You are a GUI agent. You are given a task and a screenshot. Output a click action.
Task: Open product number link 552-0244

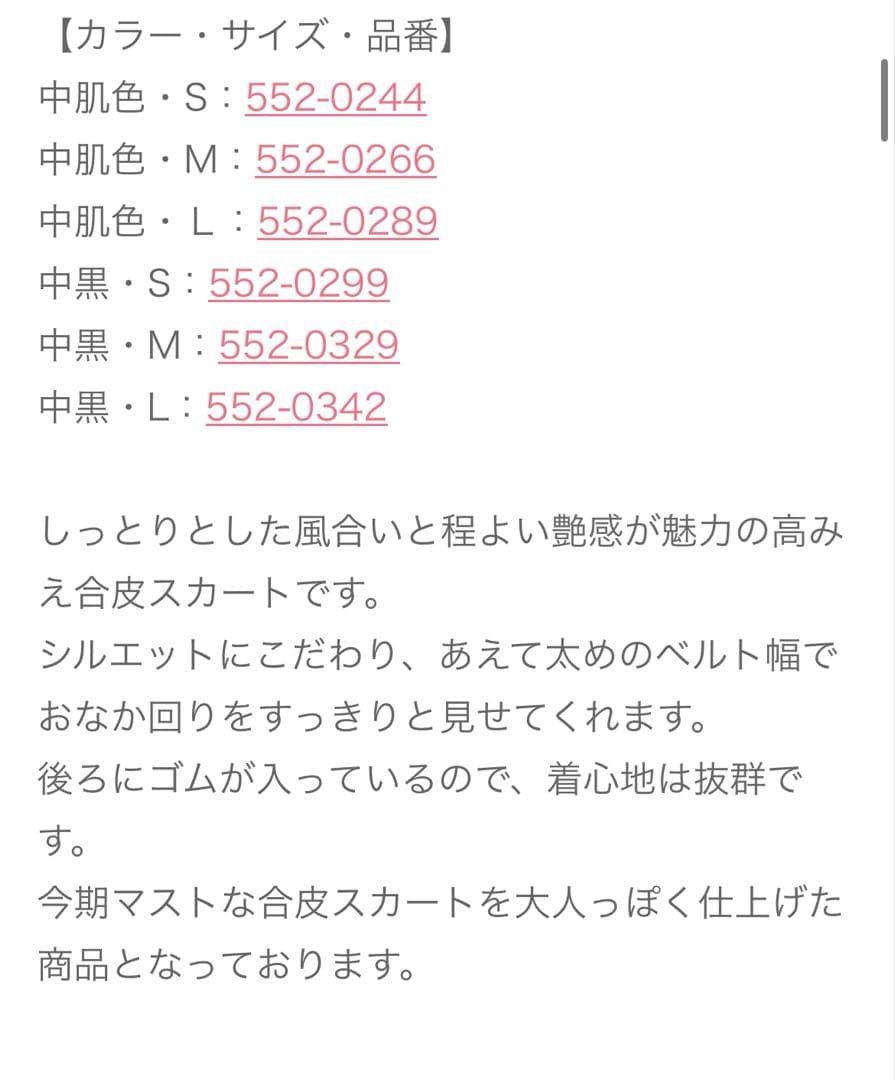point(335,98)
